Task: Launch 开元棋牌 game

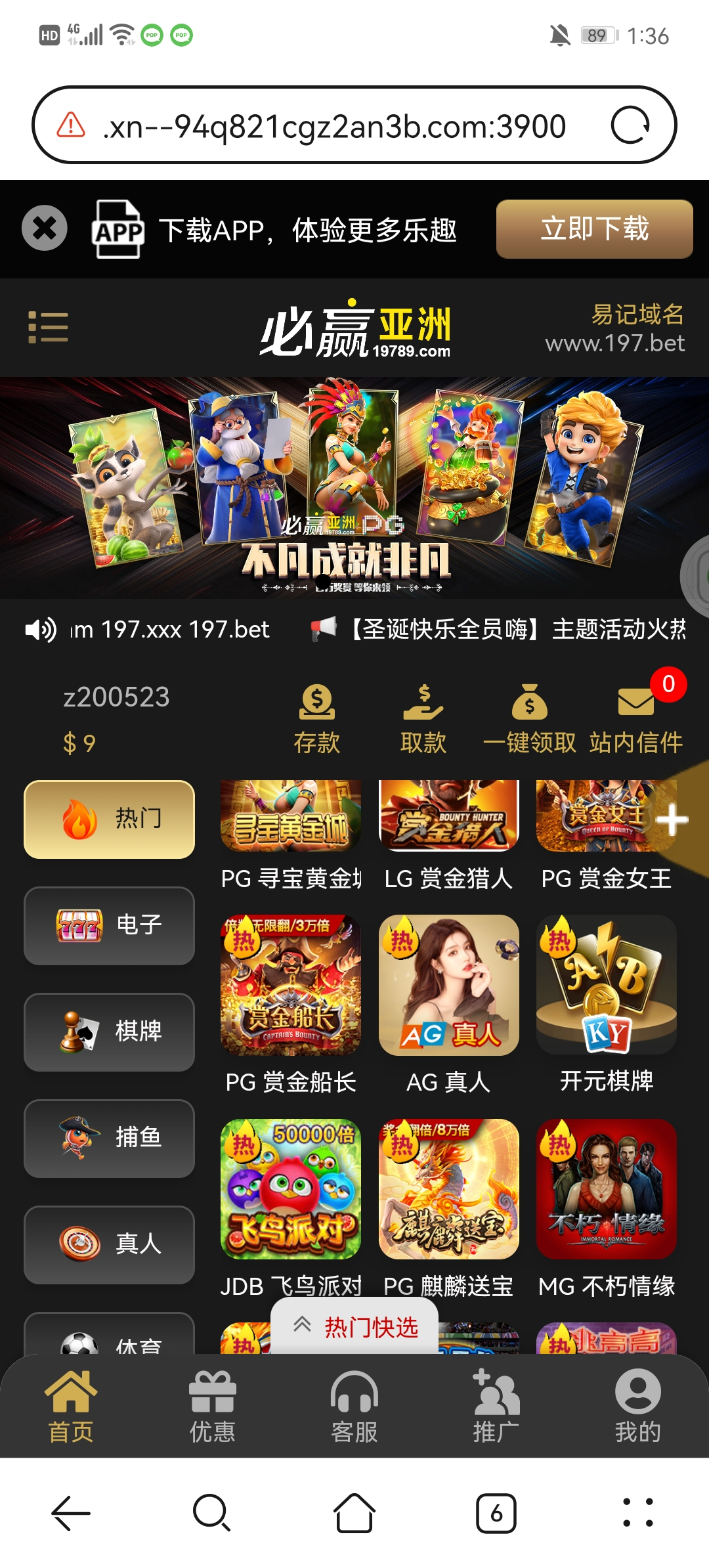Action: coord(607,986)
